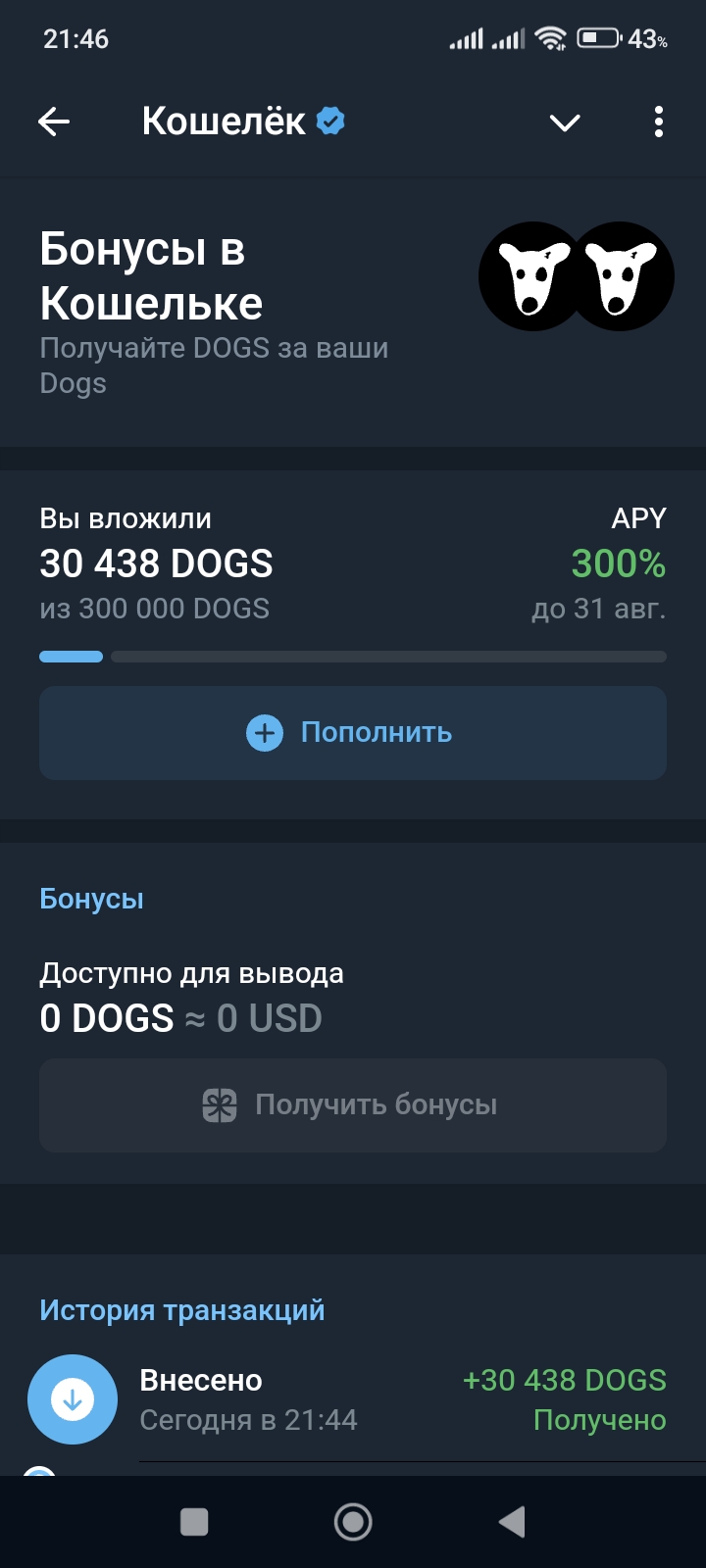Collapse the wallet with the chevron-down icon
706x1568 pixels.
(x=565, y=122)
